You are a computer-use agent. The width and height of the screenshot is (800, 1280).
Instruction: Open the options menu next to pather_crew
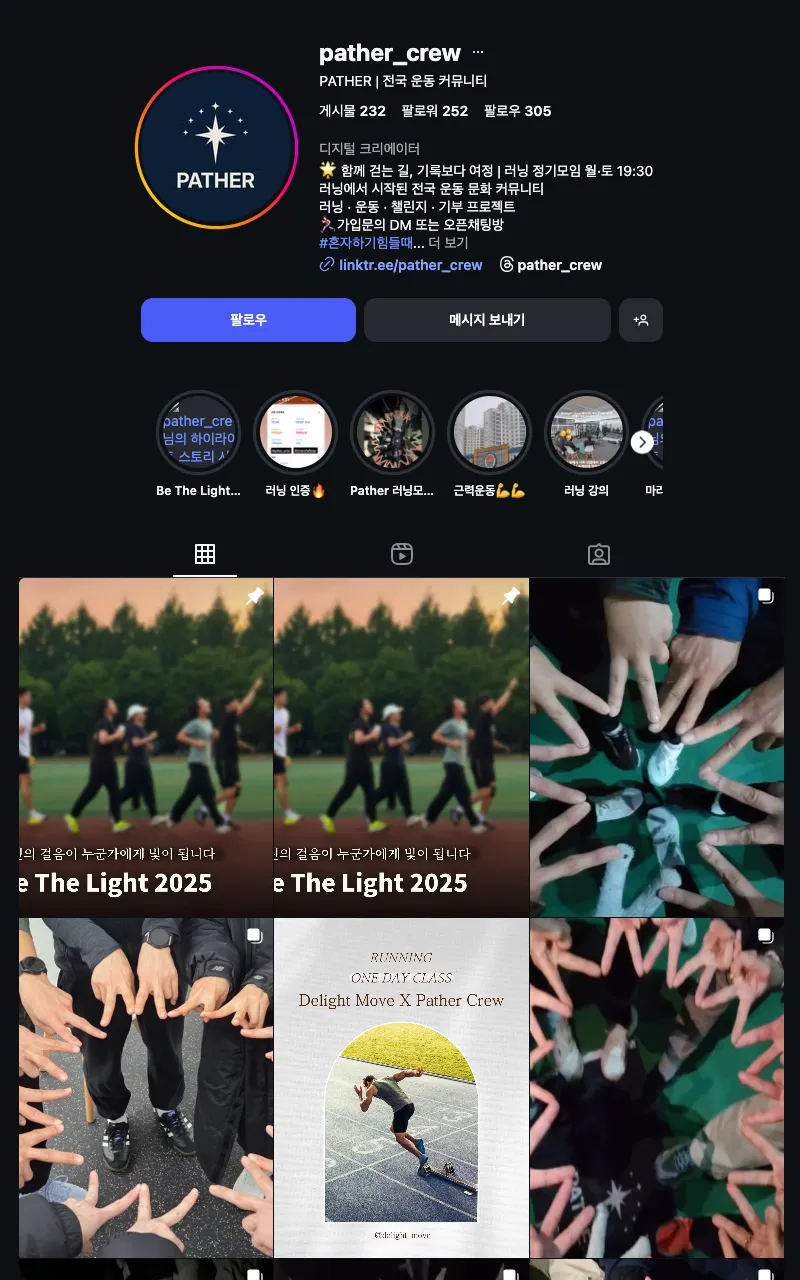point(478,52)
